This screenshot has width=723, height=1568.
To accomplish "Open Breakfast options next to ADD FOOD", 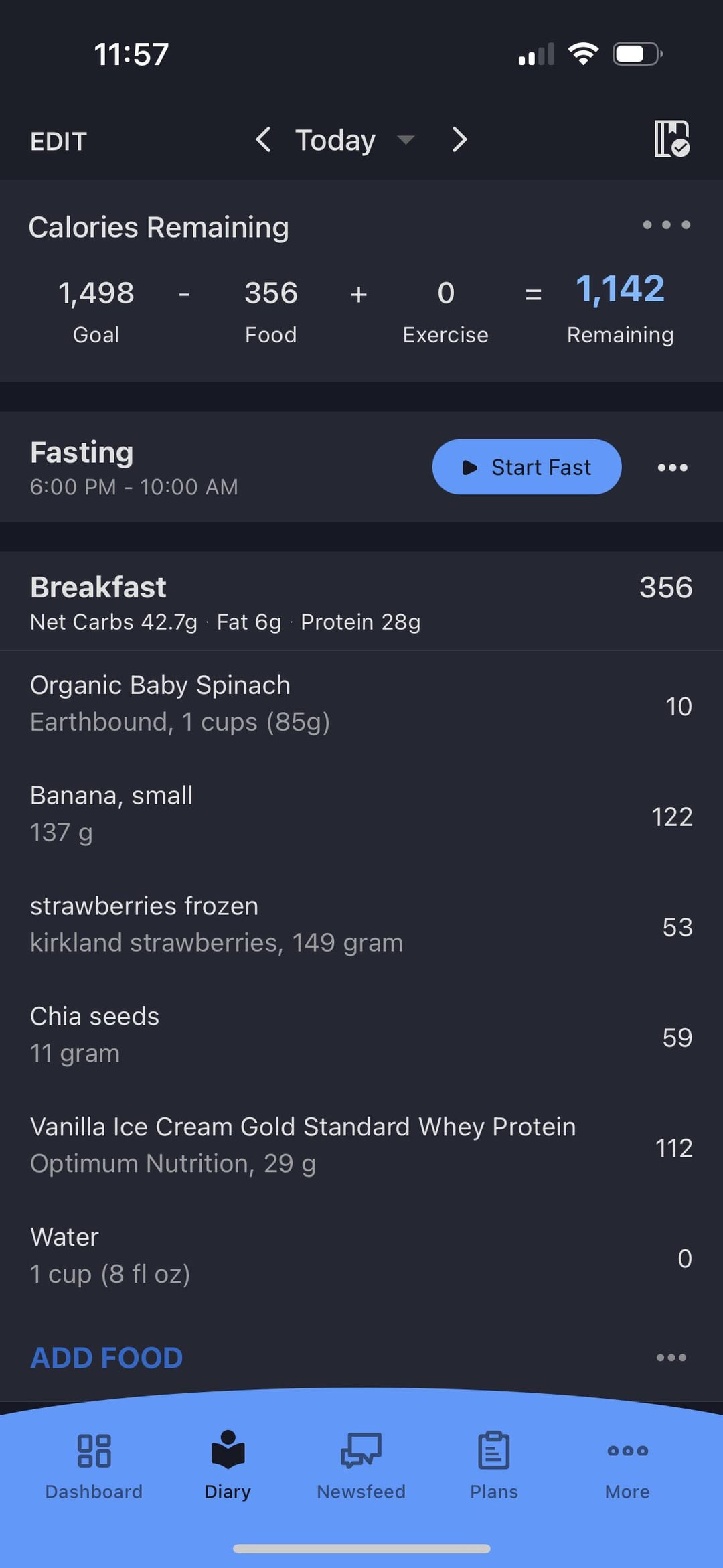I will pos(671,1358).
